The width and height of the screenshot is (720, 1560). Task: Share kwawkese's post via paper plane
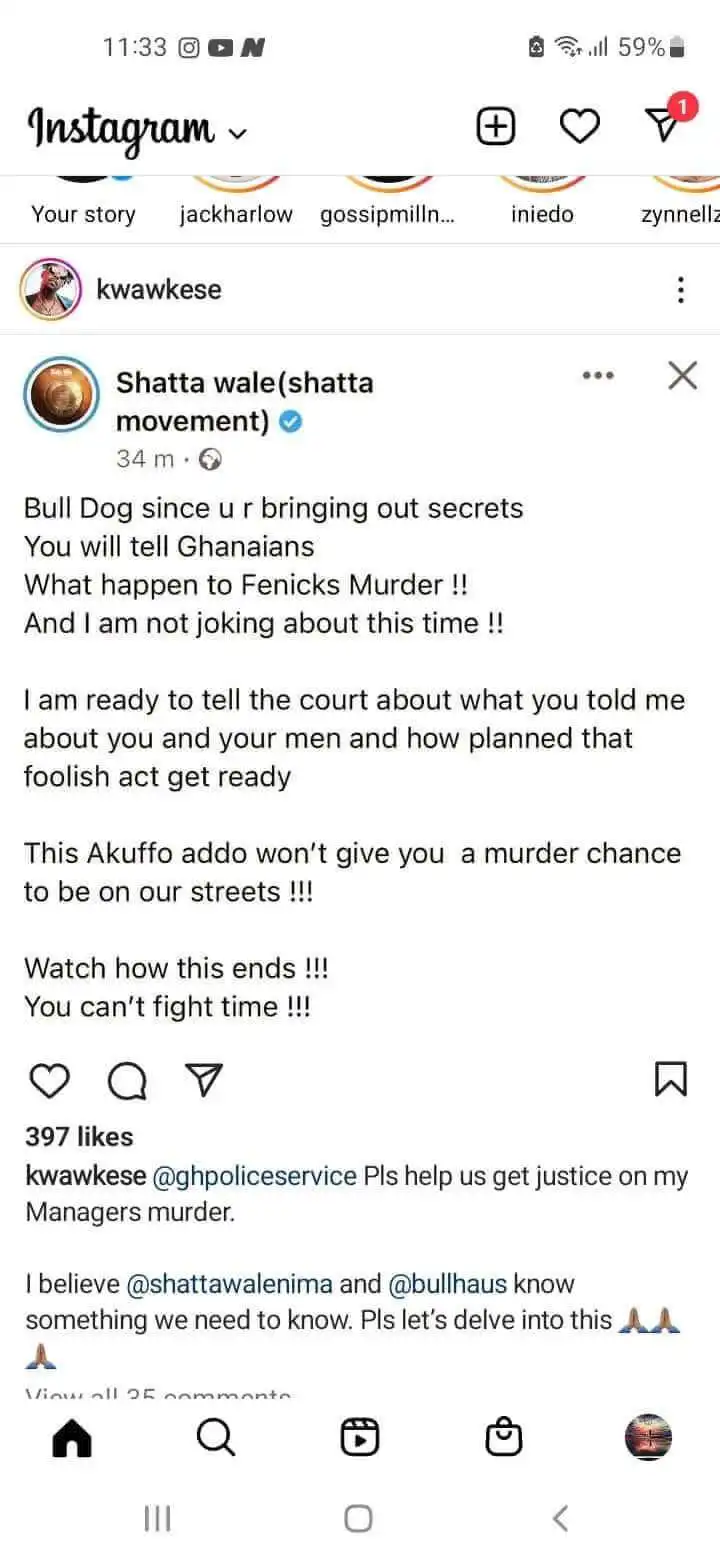(x=204, y=1080)
